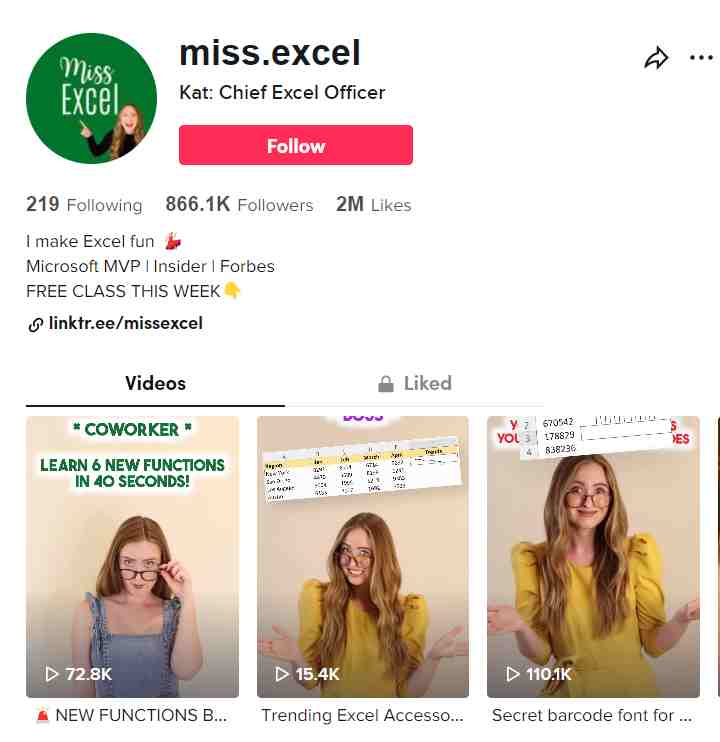
Task: Play the NEW FUNCTIONS video
Action: point(132,556)
